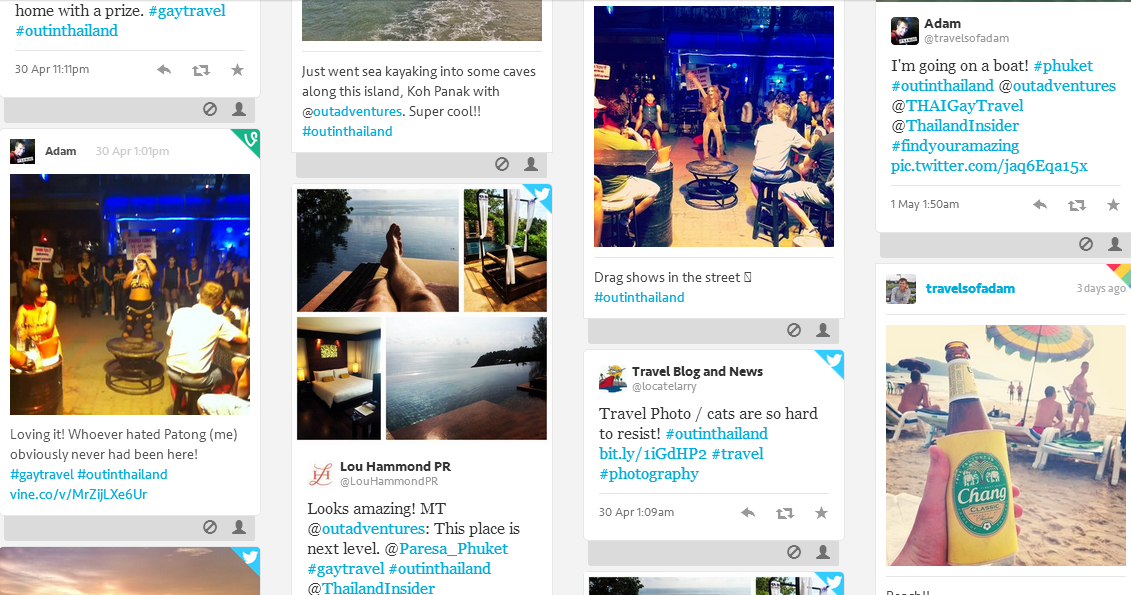Open the user icon under the Drag shows post
The width and height of the screenshot is (1131, 595).
823,330
